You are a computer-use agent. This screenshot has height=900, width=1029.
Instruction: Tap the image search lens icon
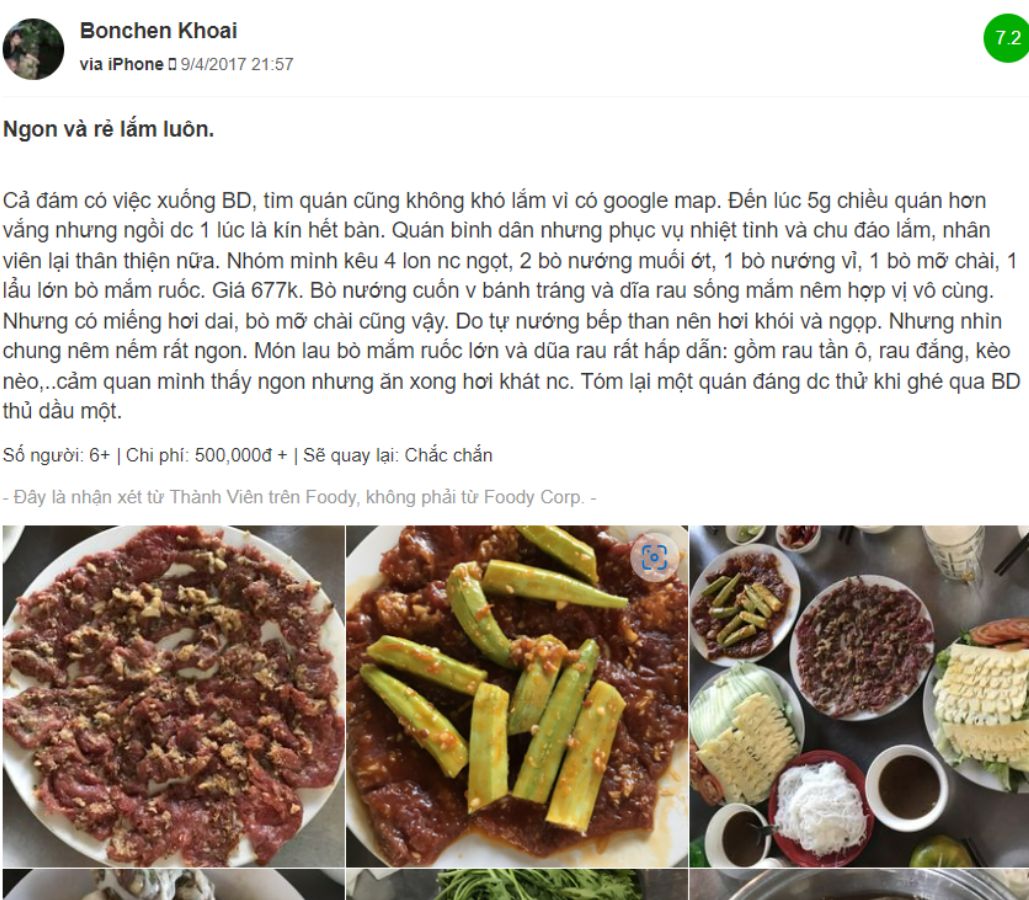(x=654, y=557)
